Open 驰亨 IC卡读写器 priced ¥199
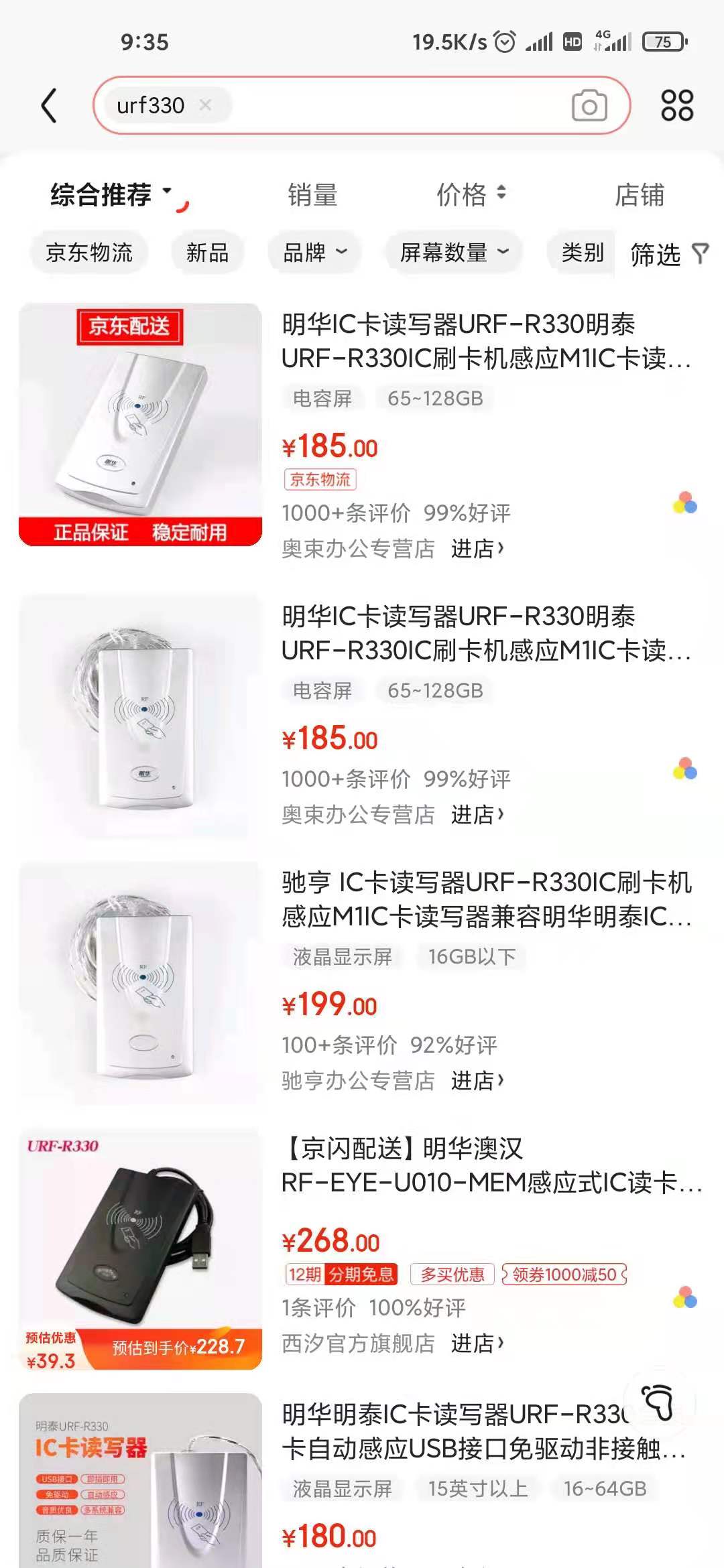724x1568 pixels. click(486, 899)
